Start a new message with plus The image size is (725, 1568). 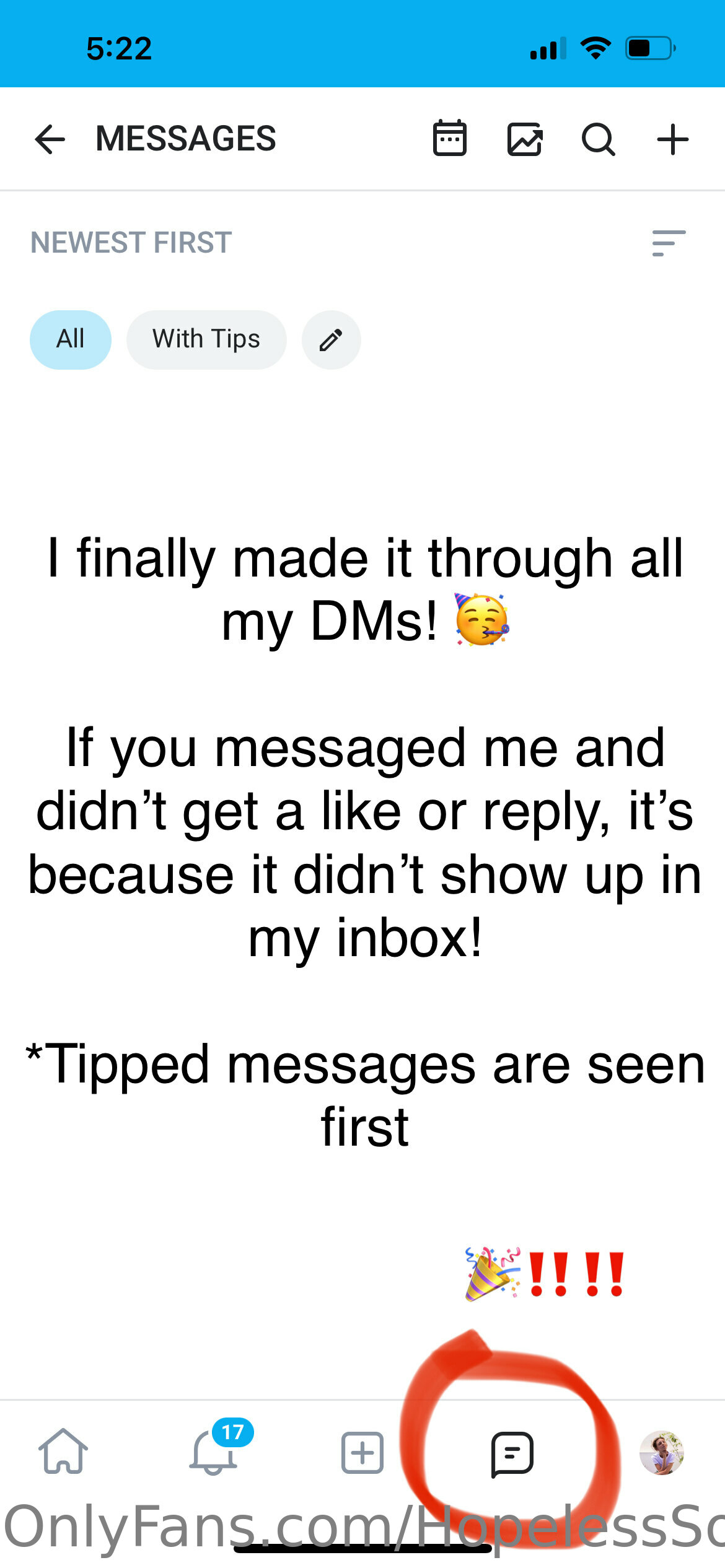point(672,139)
